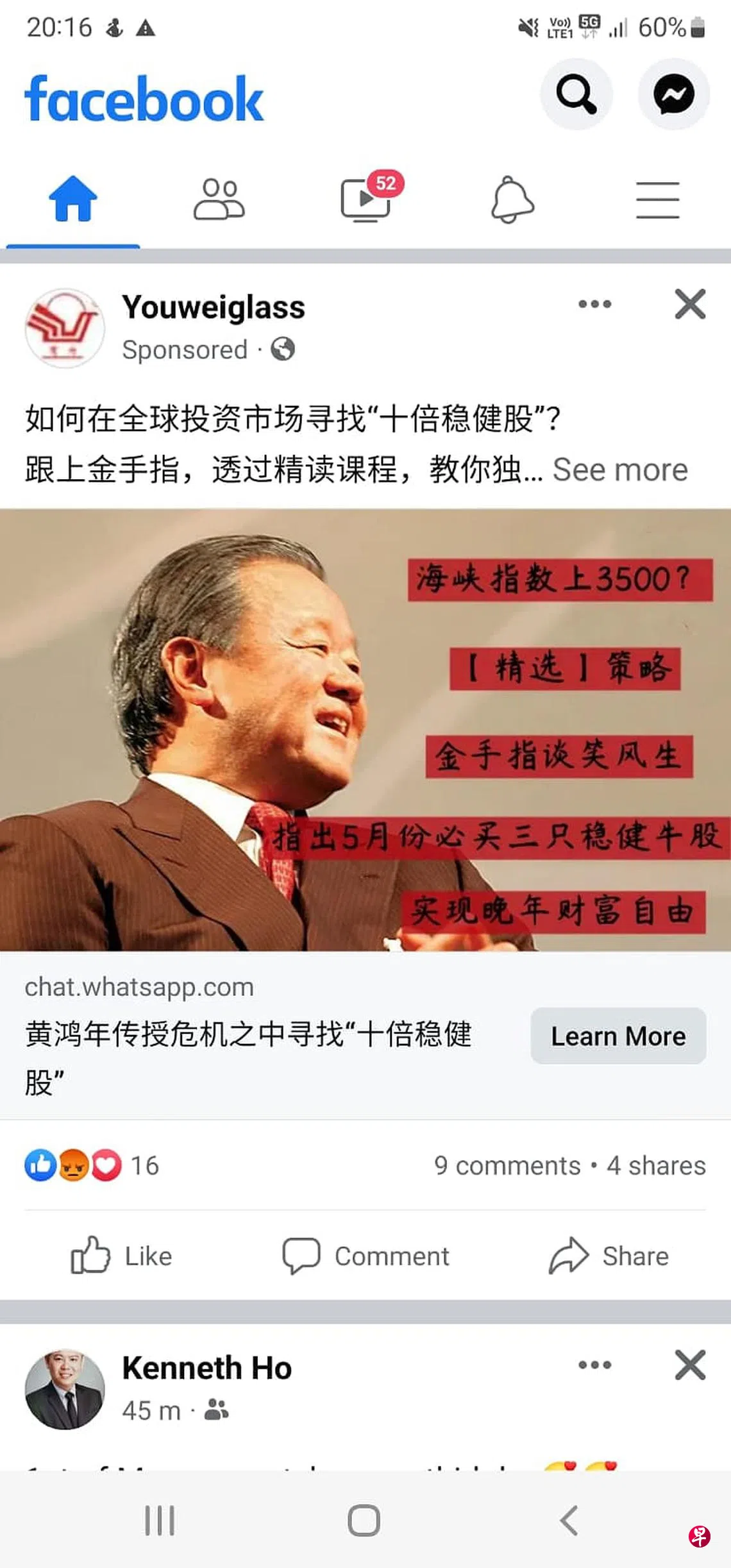Hide the Youweiglass sponsored post
Screen dimensions: 731x1568
[x=690, y=304]
